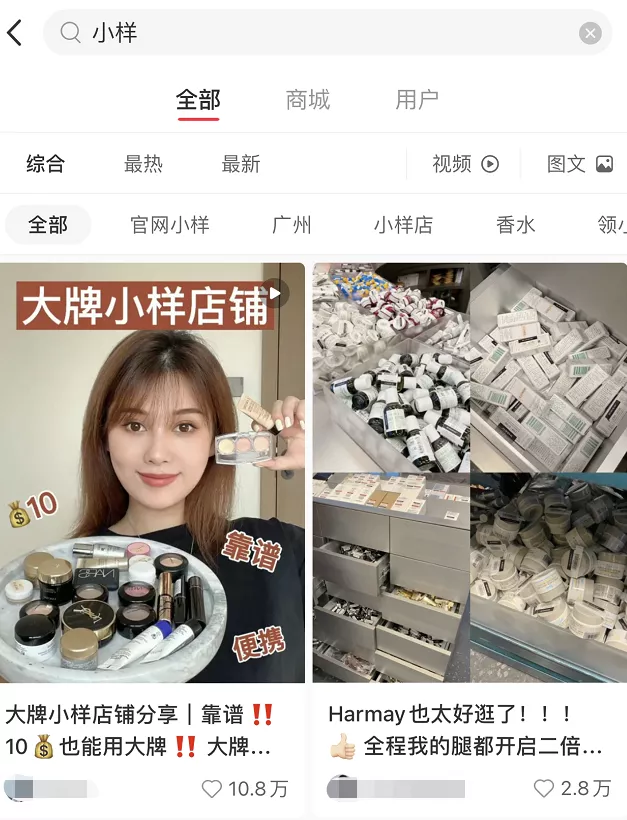This screenshot has width=627, height=820.
Task: Select the 全部 filter chip
Action: click(48, 225)
